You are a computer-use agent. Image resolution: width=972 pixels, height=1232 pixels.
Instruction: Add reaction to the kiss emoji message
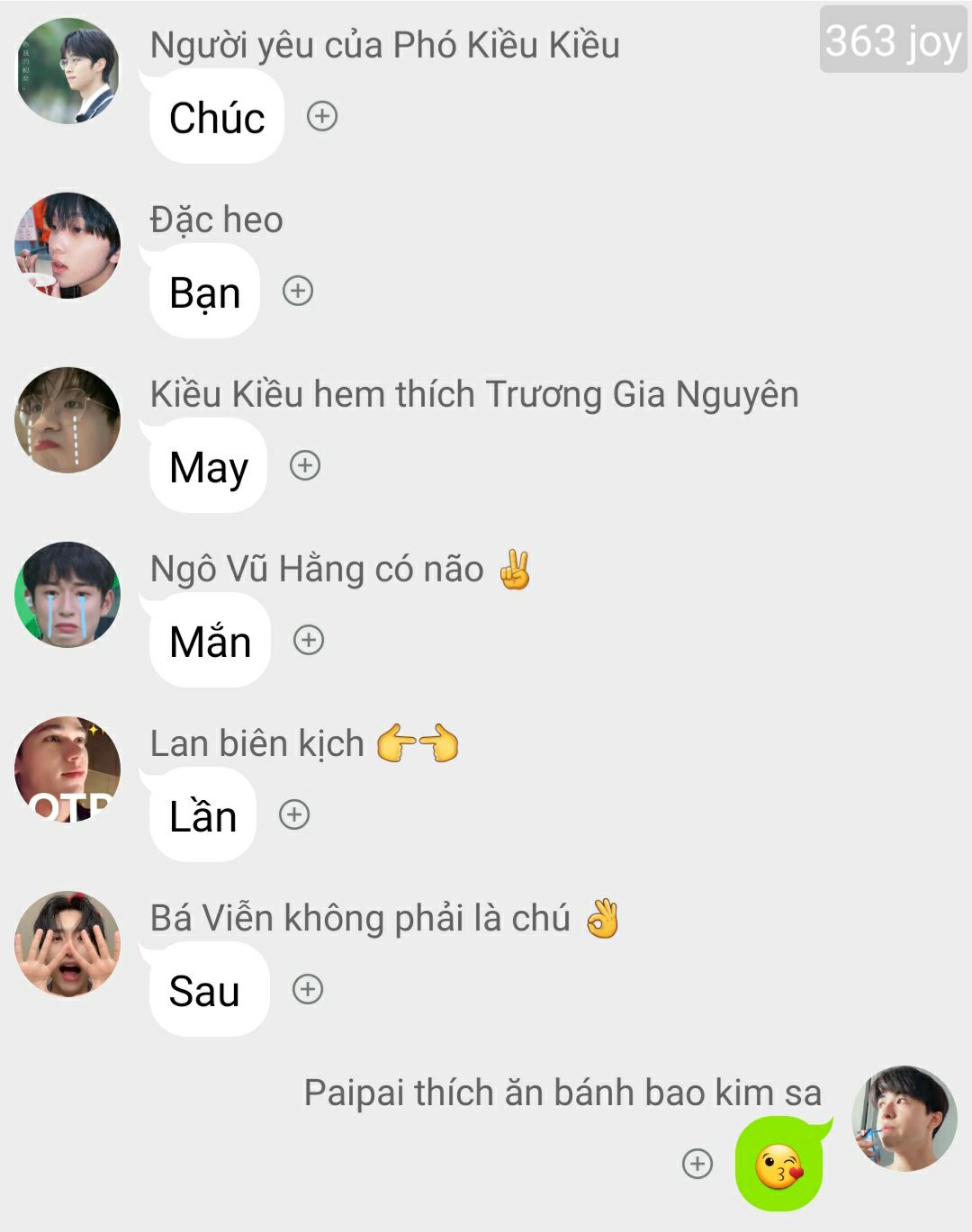[x=697, y=1164]
